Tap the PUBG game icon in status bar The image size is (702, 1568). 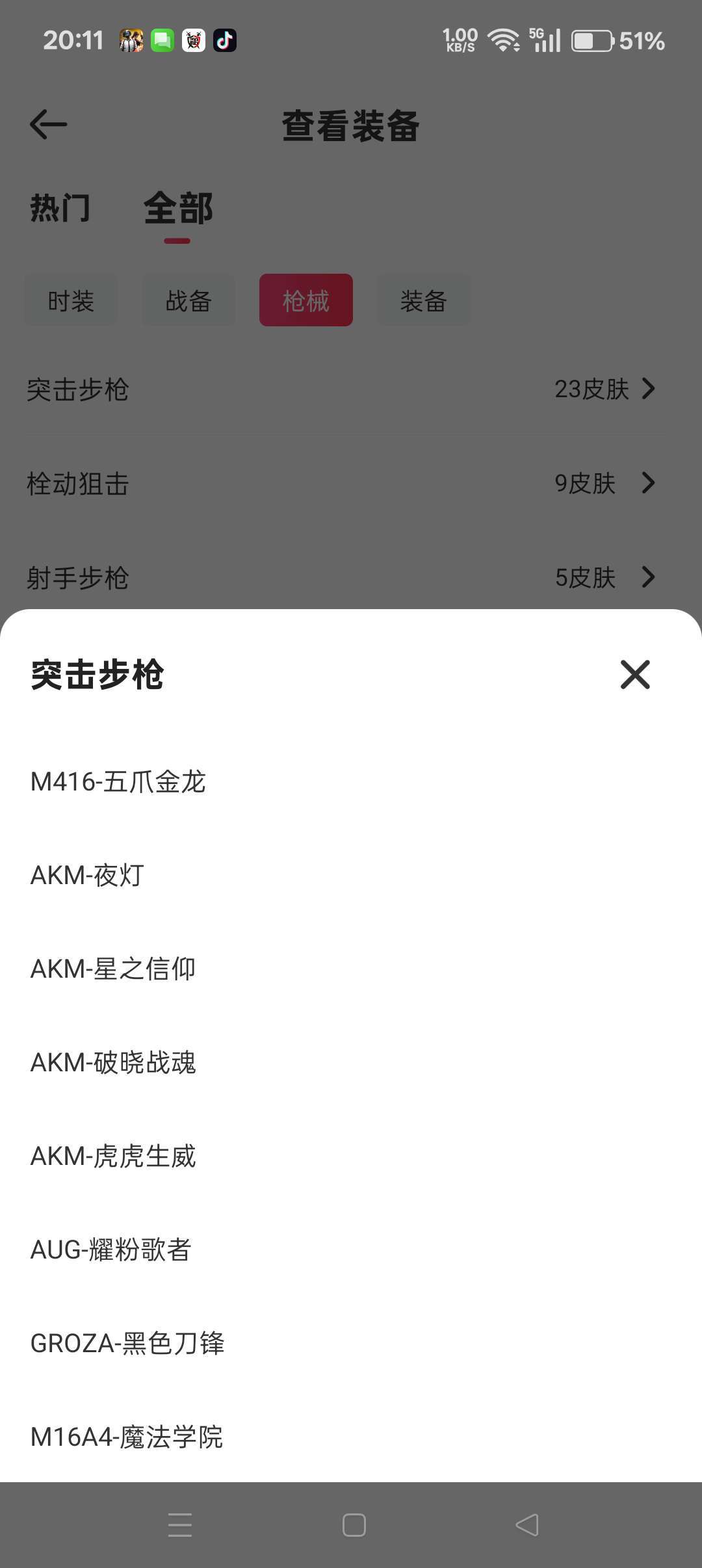(x=132, y=40)
